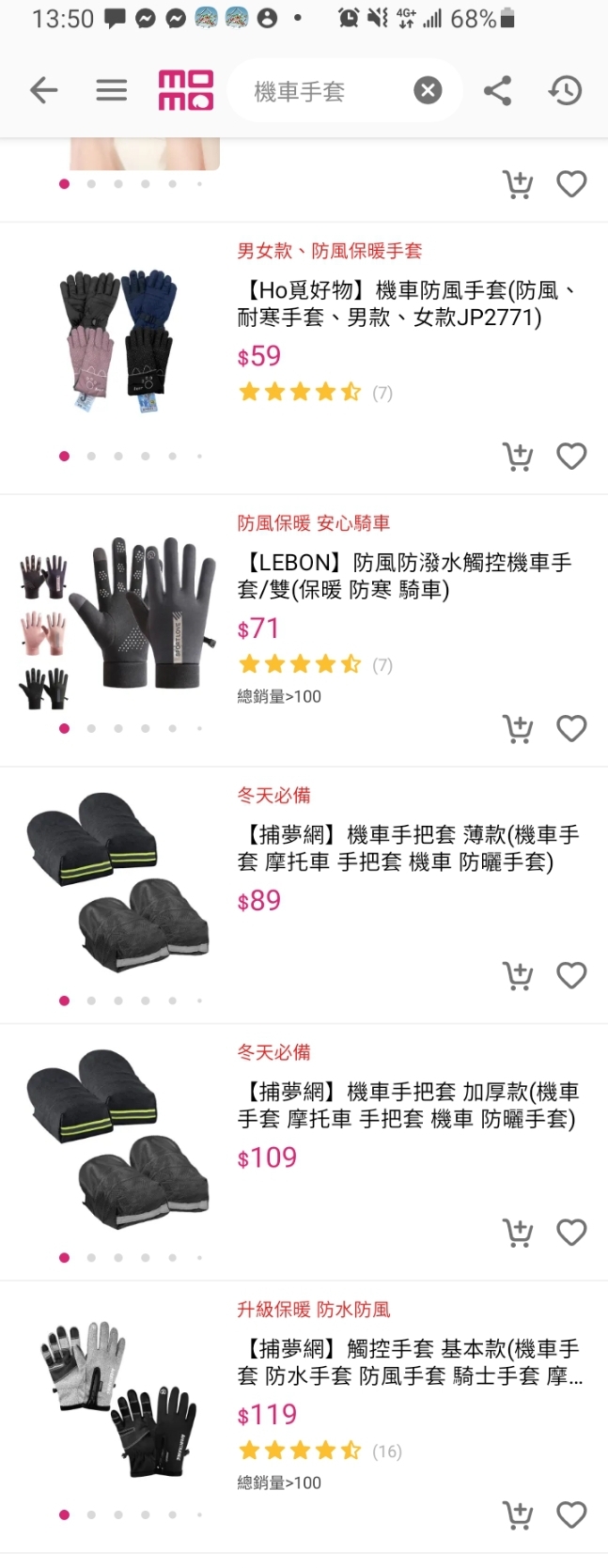Share these search results
This screenshot has height=1568, width=608.
click(497, 90)
